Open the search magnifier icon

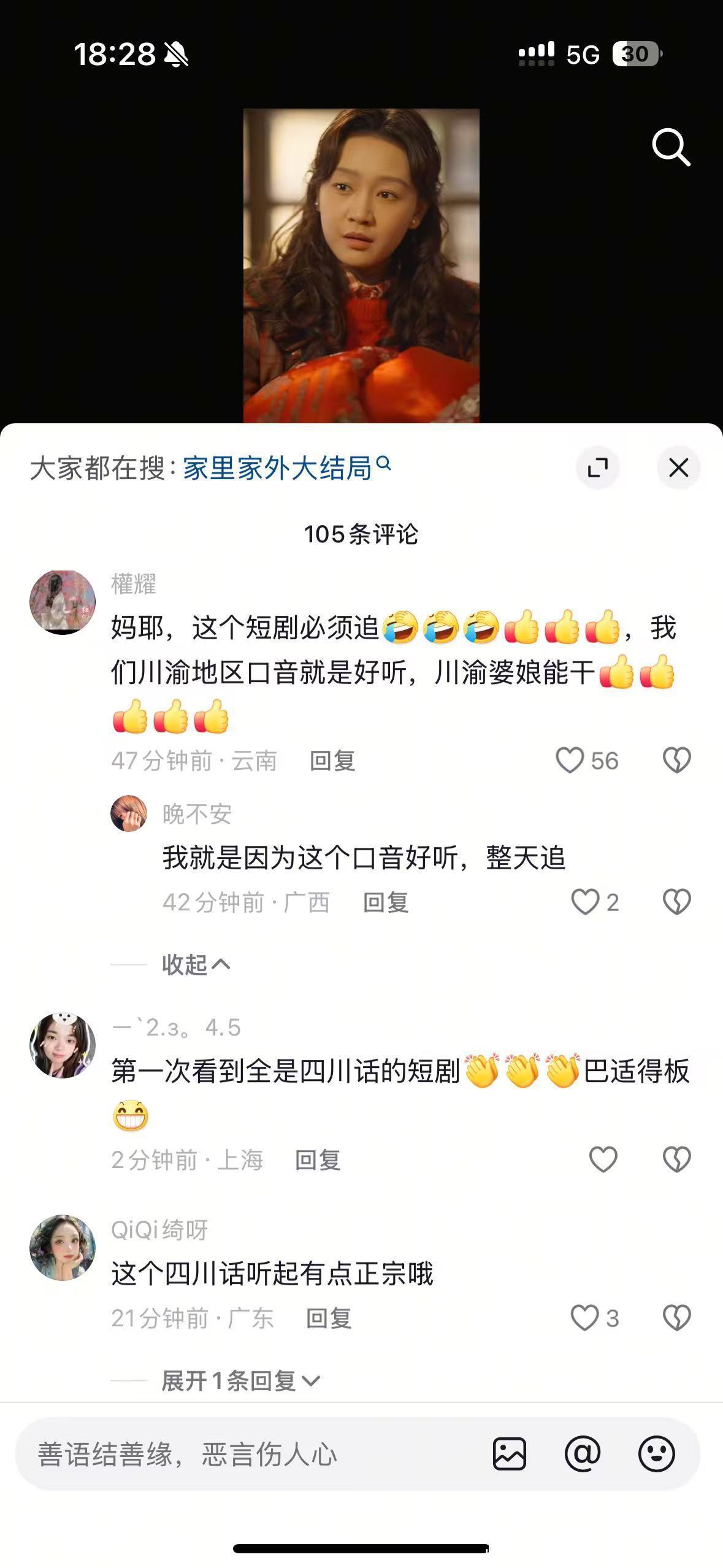tap(670, 147)
